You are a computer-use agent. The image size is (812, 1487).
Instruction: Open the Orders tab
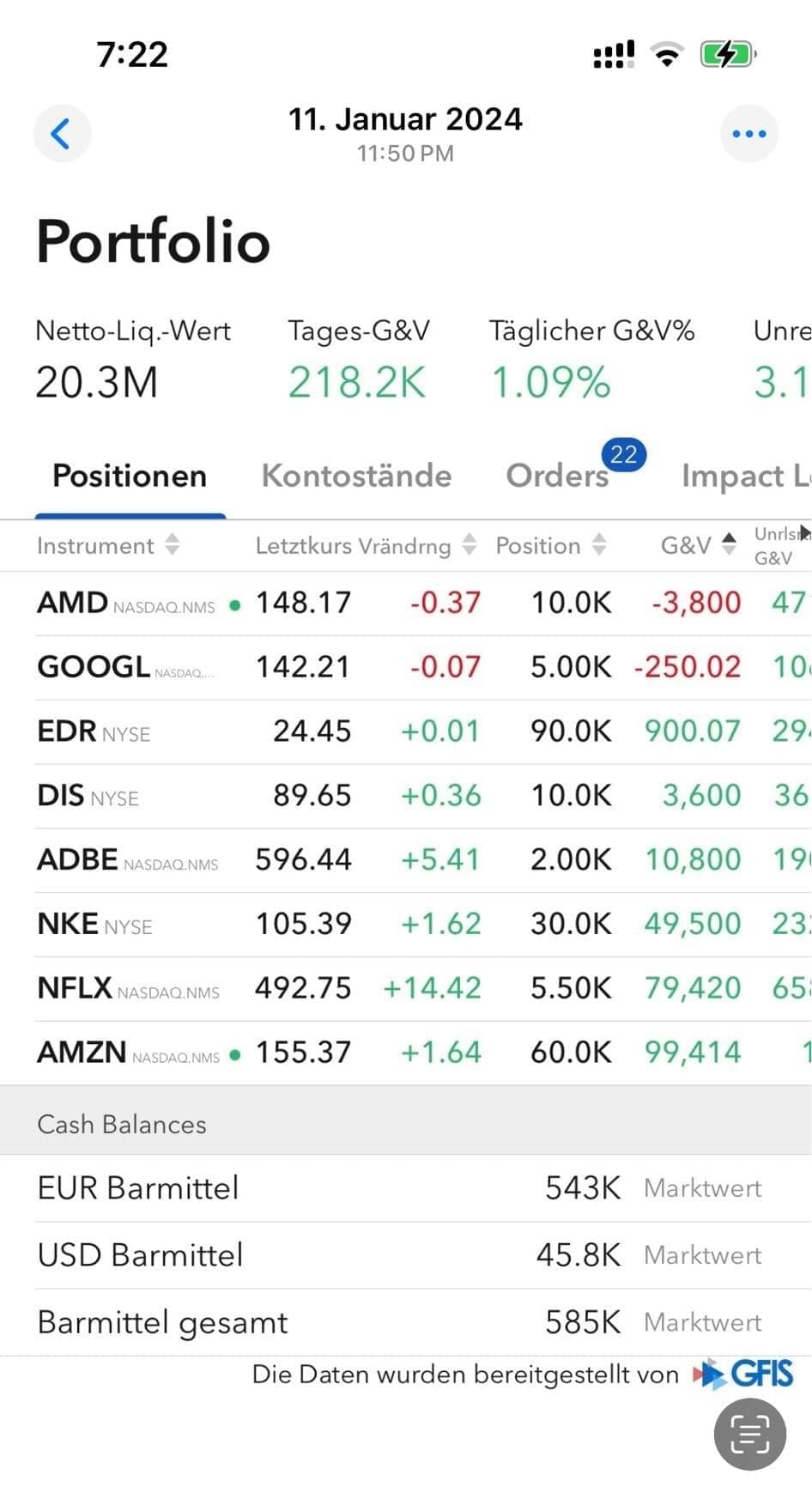tap(558, 476)
